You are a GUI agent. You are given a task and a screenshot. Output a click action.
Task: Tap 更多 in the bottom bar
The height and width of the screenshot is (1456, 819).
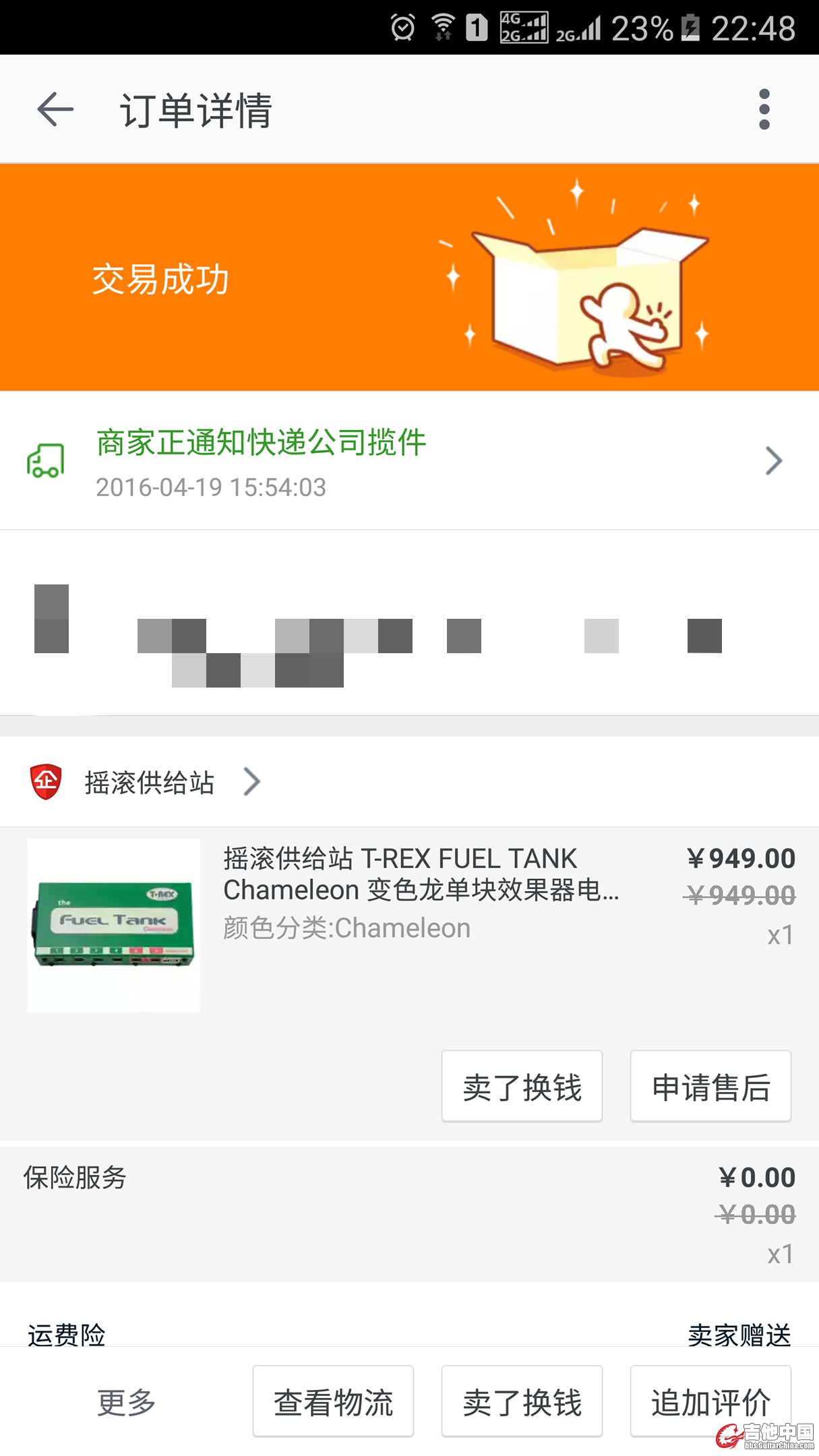(126, 1402)
